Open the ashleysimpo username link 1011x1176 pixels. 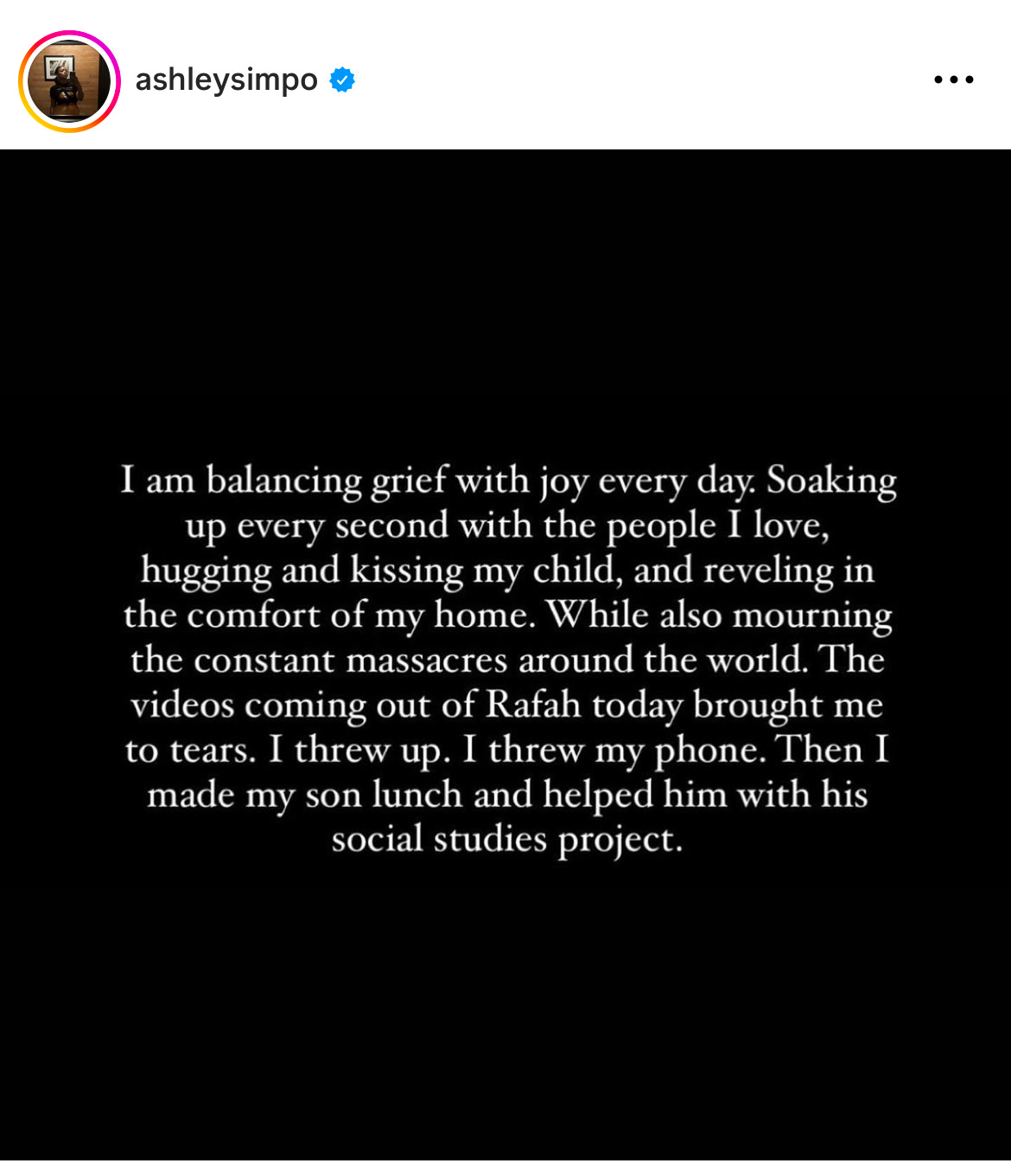(x=226, y=80)
